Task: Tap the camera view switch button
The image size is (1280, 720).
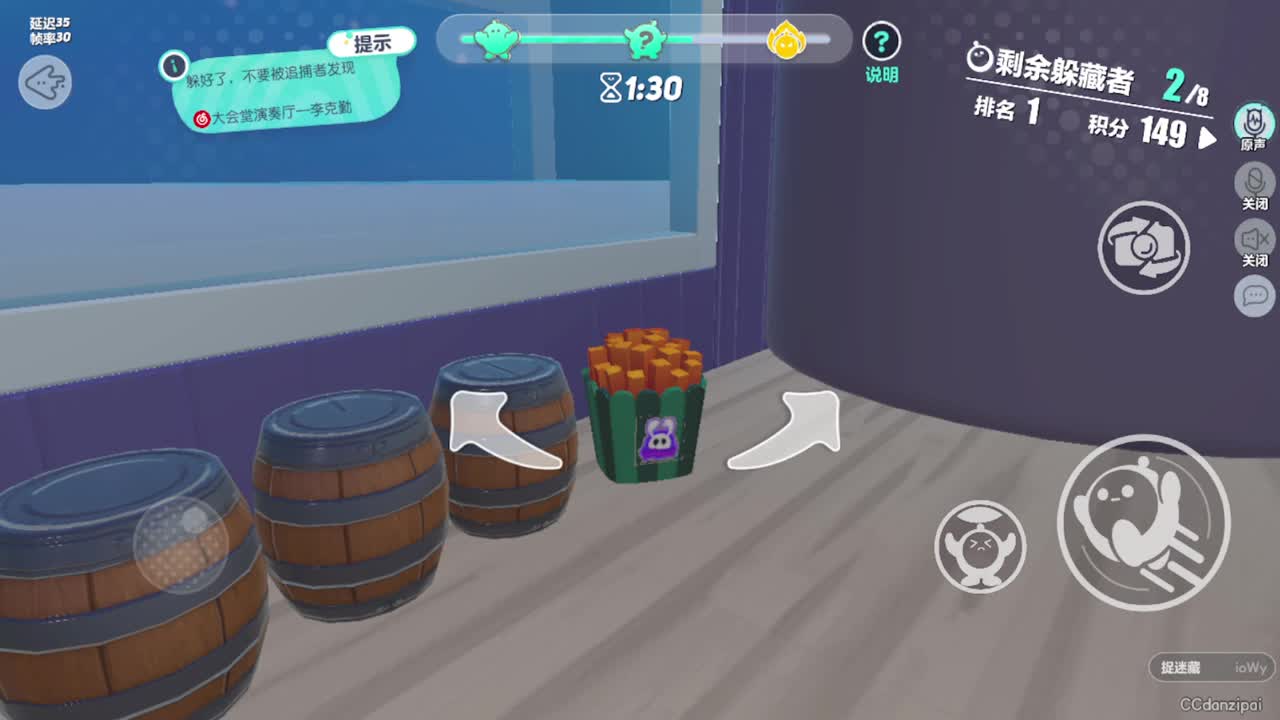Action: pyautogui.click(x=1143, y=247)
